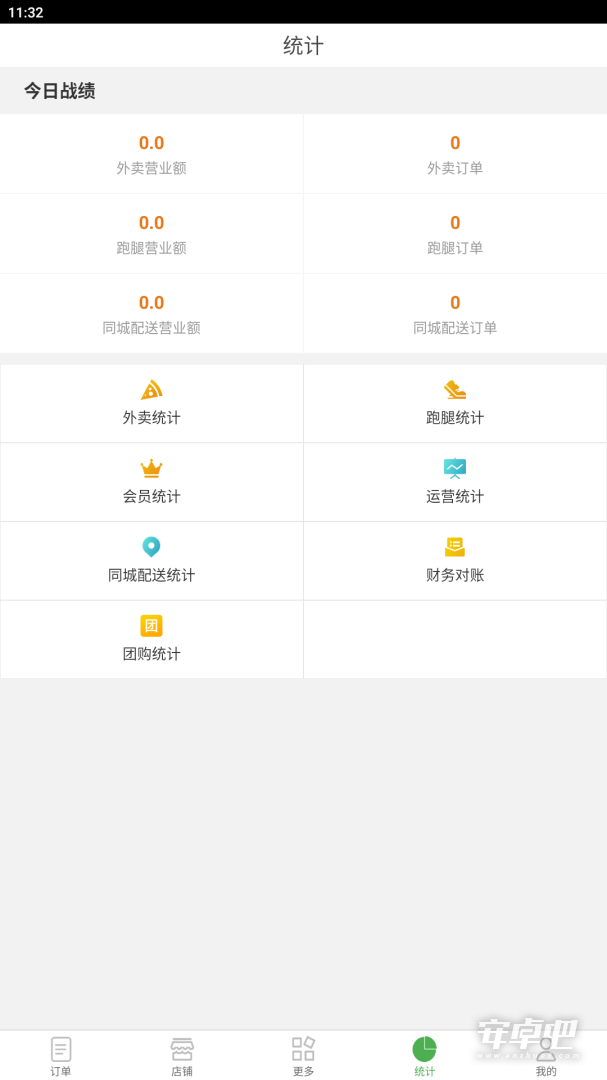Open 会员统计 member statistics
The image size is (607, 1080).
coord(152,482)
